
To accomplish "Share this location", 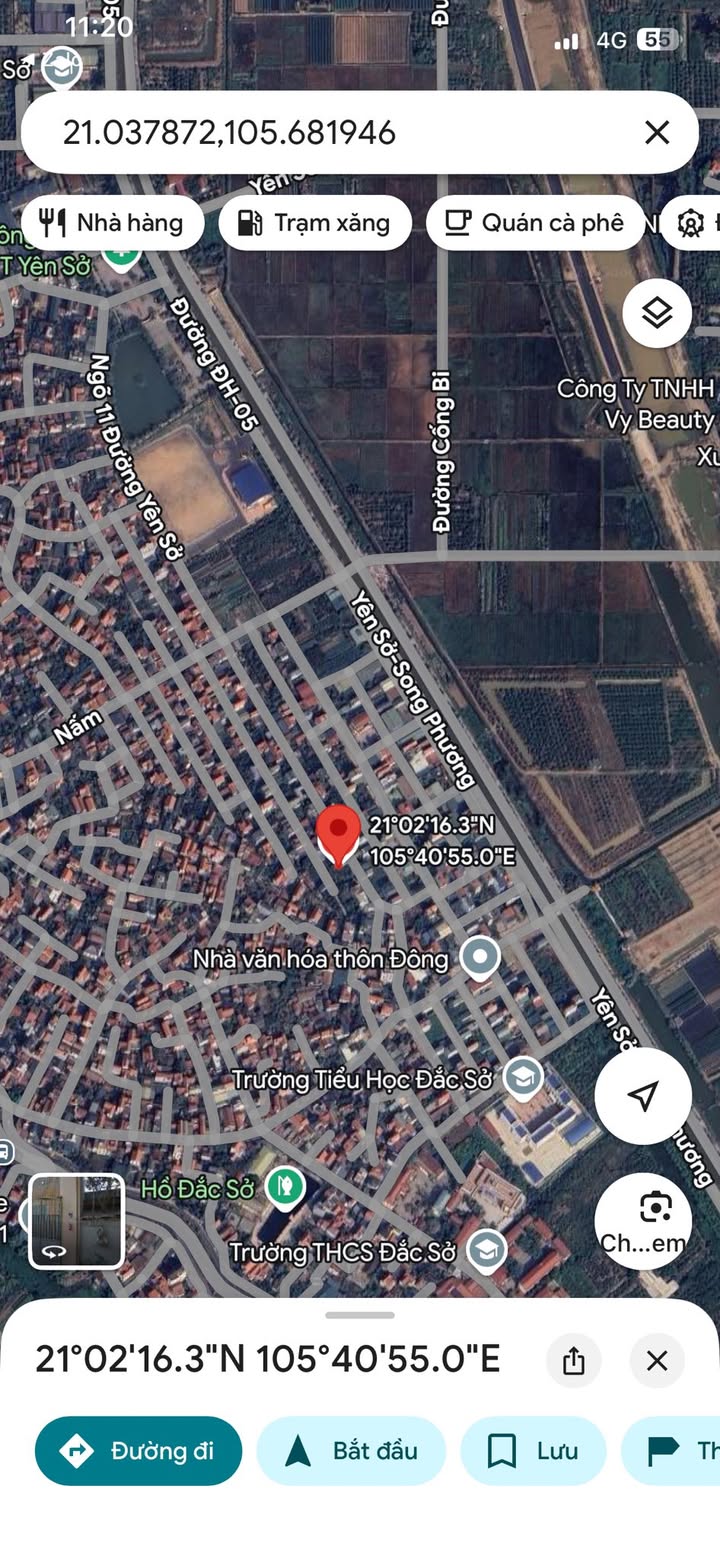I will click(x=574, y=1360).
